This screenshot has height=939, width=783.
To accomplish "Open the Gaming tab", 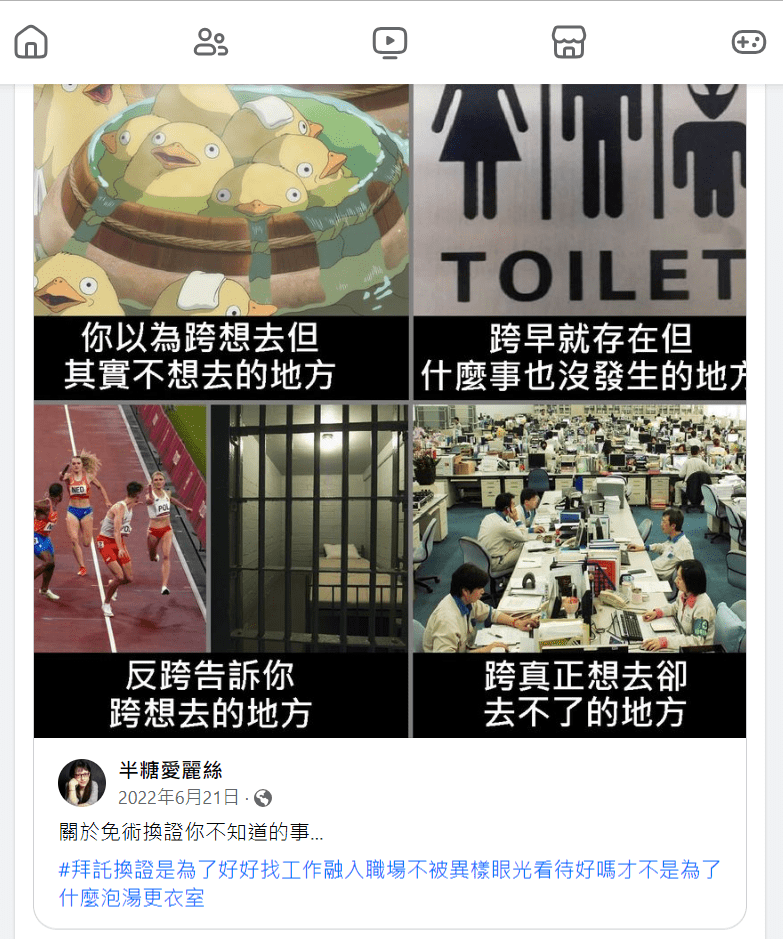I will (x=748, y=42).
